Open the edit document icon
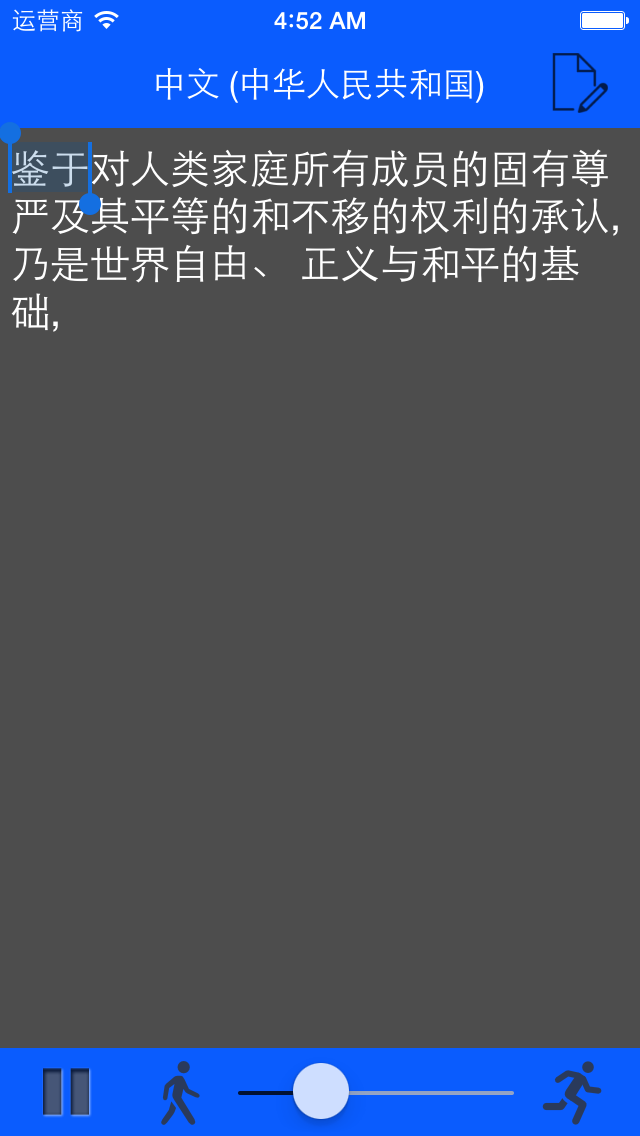Image resolution: width=640 pixels, height=1136 pixels. pyautogui.click(x=578, y=83)
